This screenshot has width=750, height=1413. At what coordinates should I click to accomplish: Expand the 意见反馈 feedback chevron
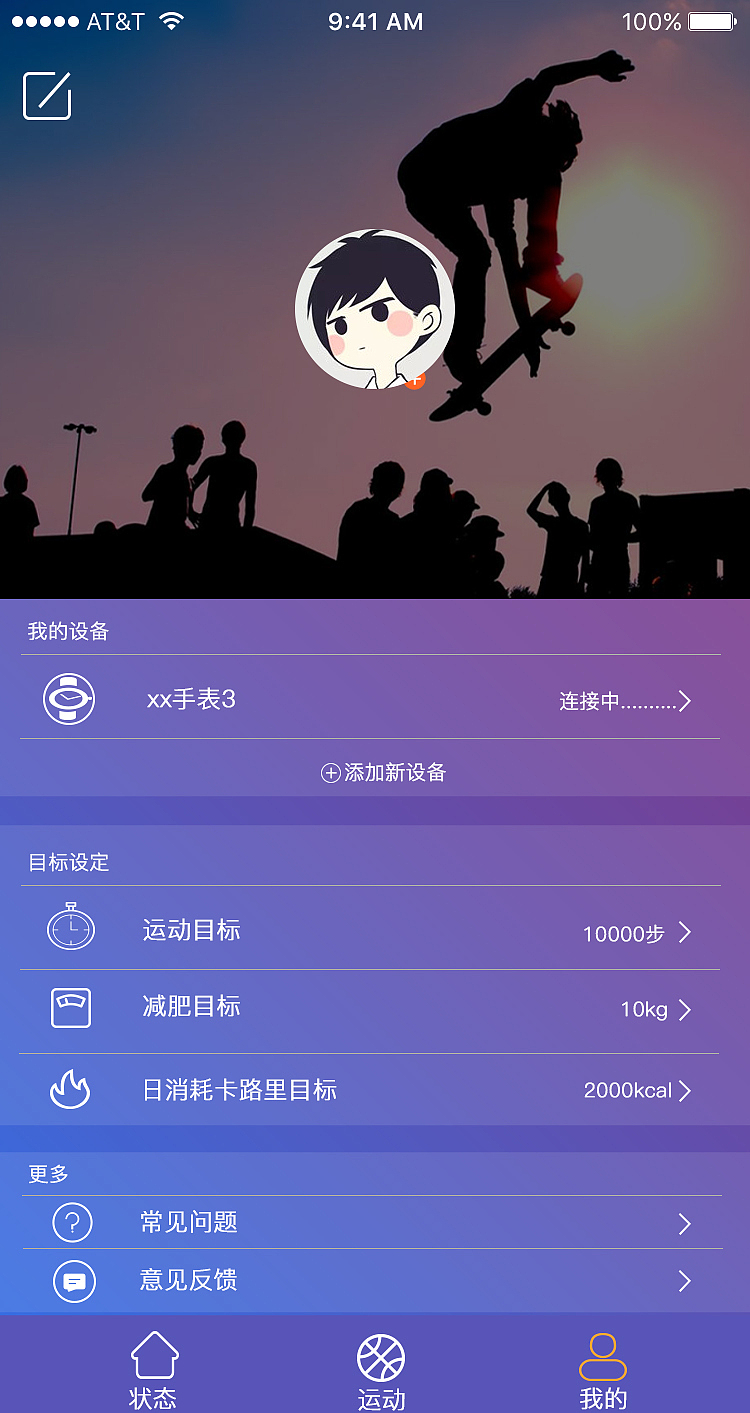685,1281
